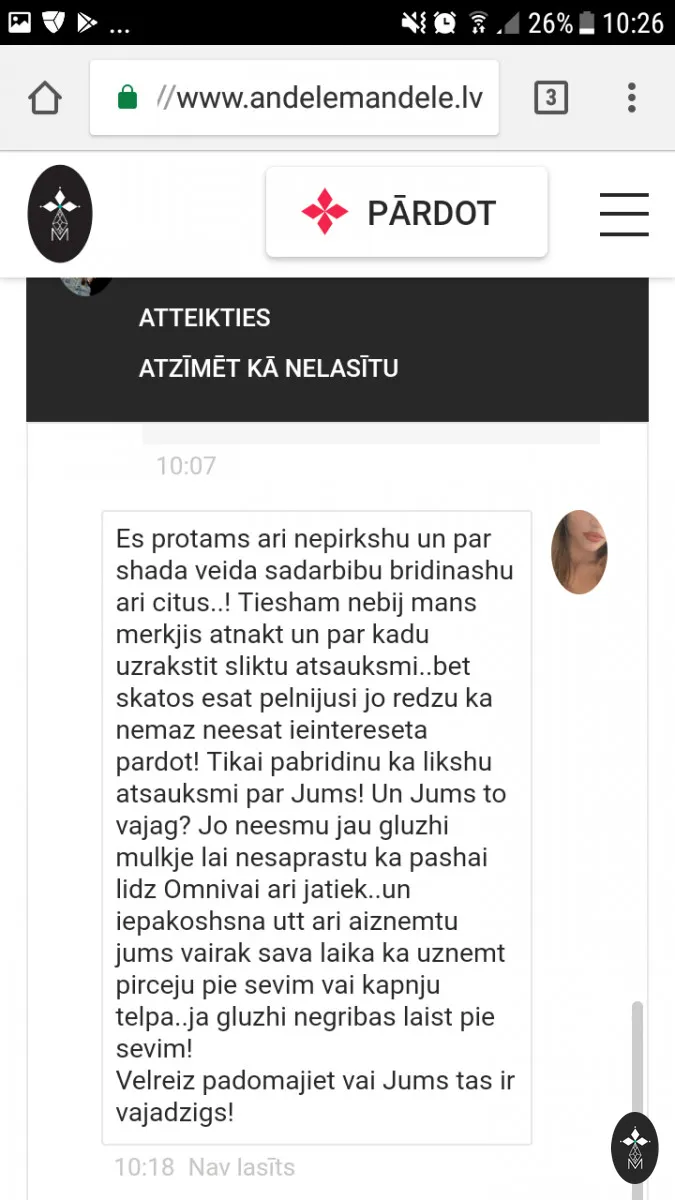Tap the floating Andele Mandele round button
The width and height of the screenshot is (675, 1200).
634,1147
